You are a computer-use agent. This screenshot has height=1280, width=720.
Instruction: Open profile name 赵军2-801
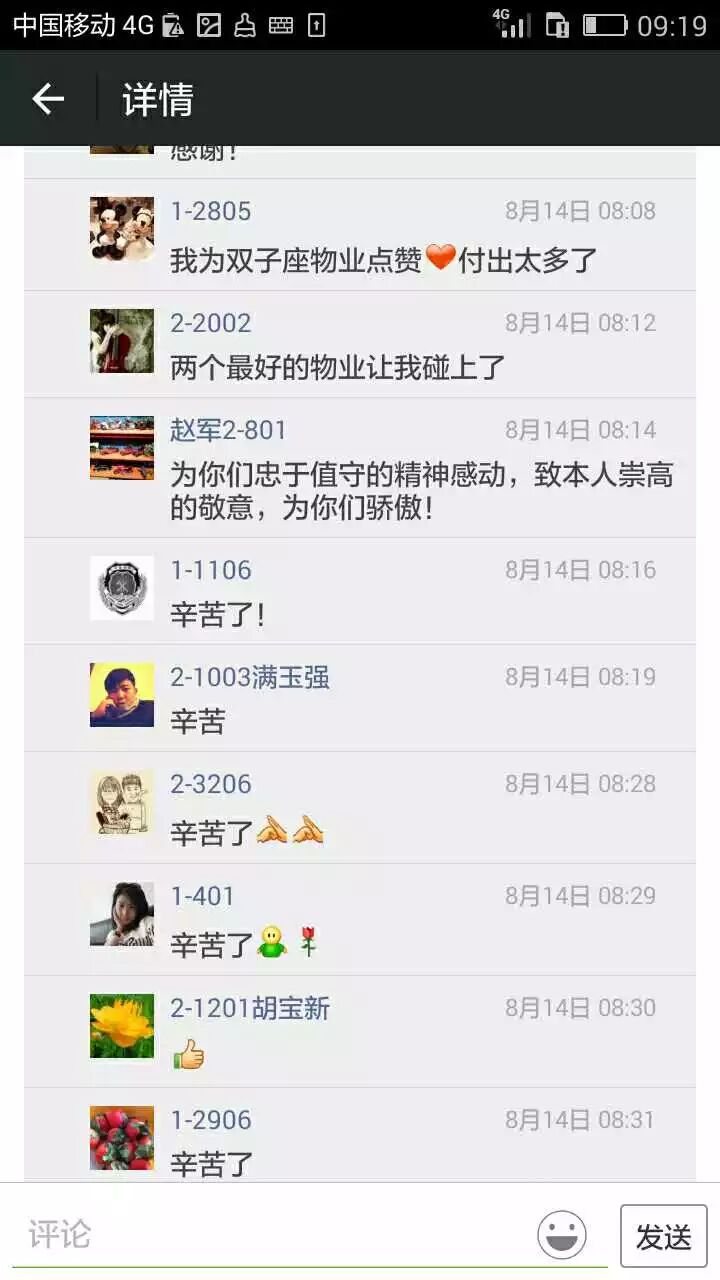coord(228,430)
